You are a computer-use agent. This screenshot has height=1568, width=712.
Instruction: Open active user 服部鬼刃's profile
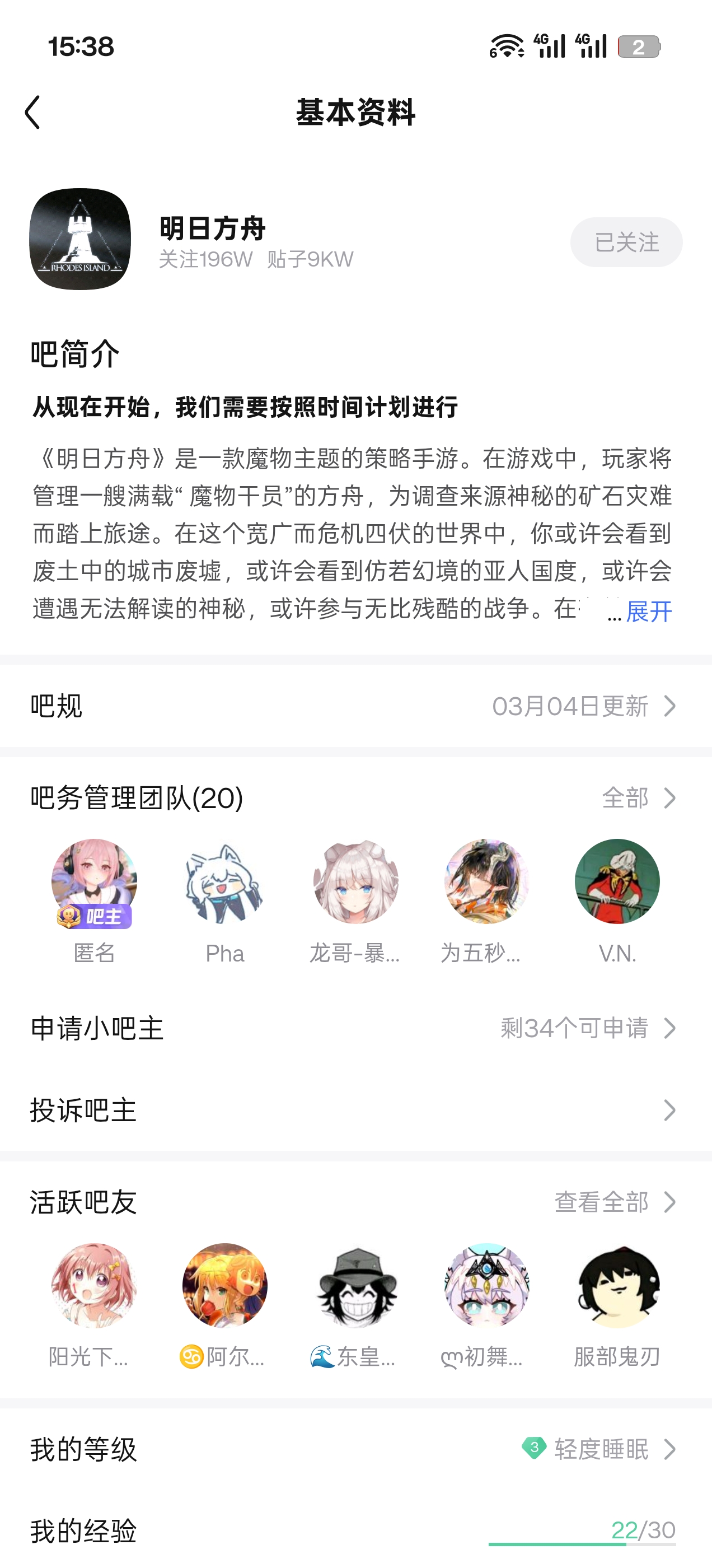click(617, 1285)
